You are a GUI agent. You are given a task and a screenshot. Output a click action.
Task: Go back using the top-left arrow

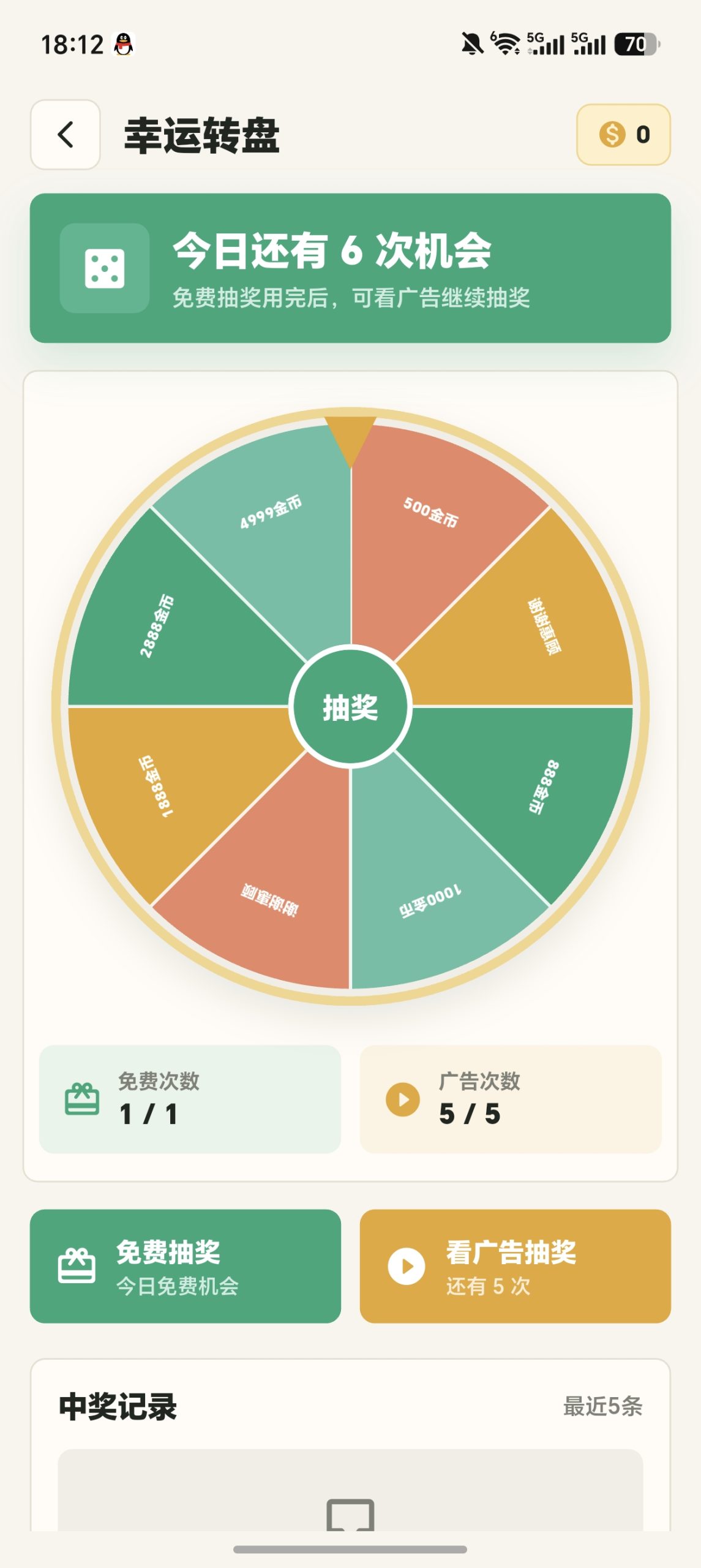[x=66, y=134]
